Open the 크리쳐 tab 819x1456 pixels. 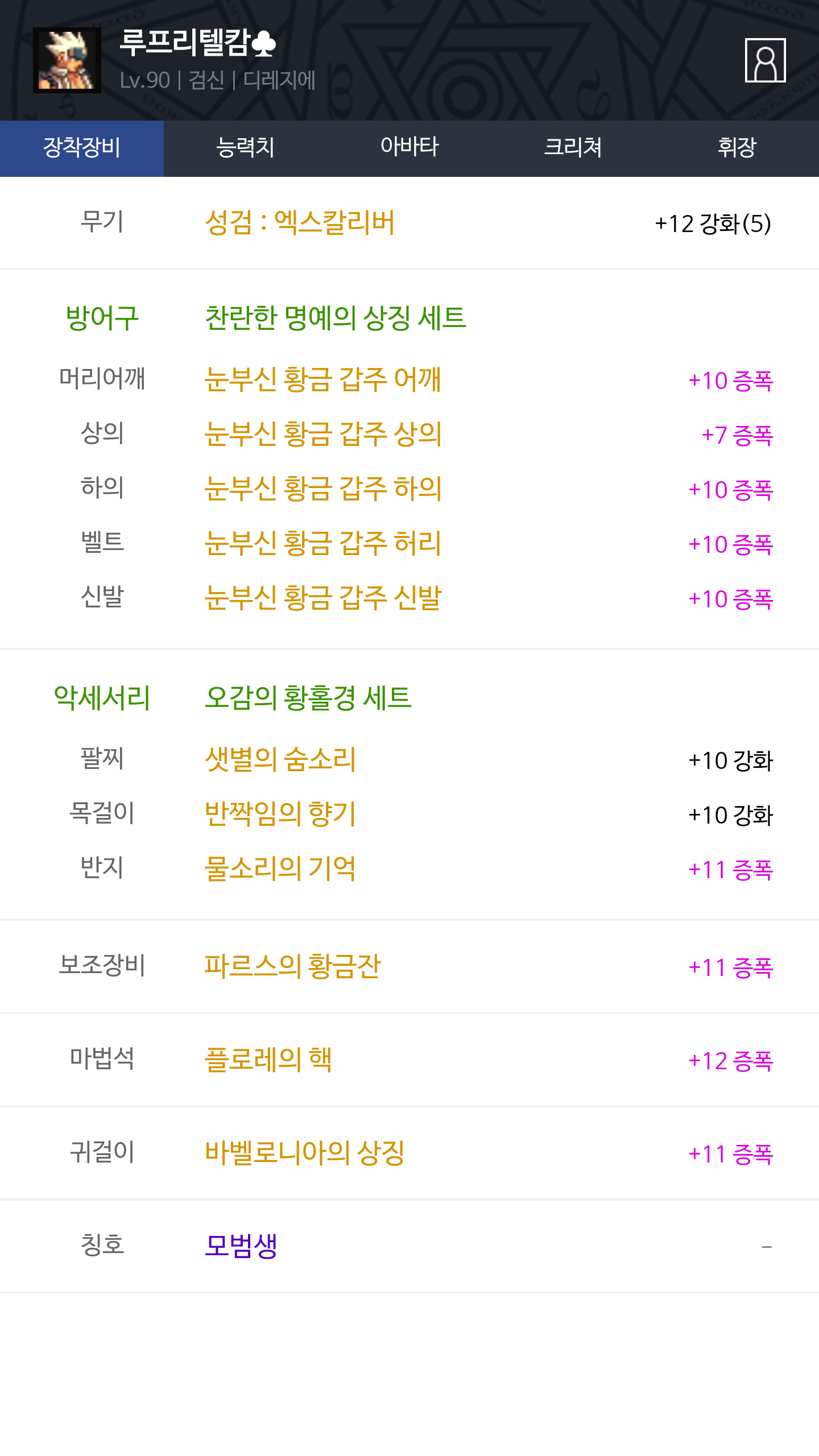[x=573, y=148]
